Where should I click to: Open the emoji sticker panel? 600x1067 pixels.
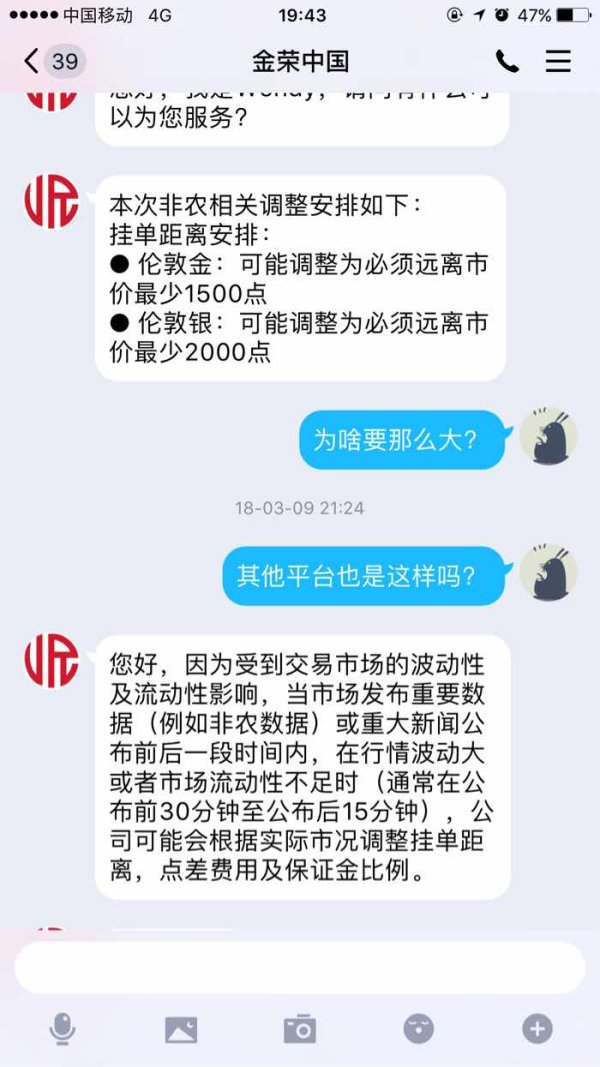point(418,1029)
